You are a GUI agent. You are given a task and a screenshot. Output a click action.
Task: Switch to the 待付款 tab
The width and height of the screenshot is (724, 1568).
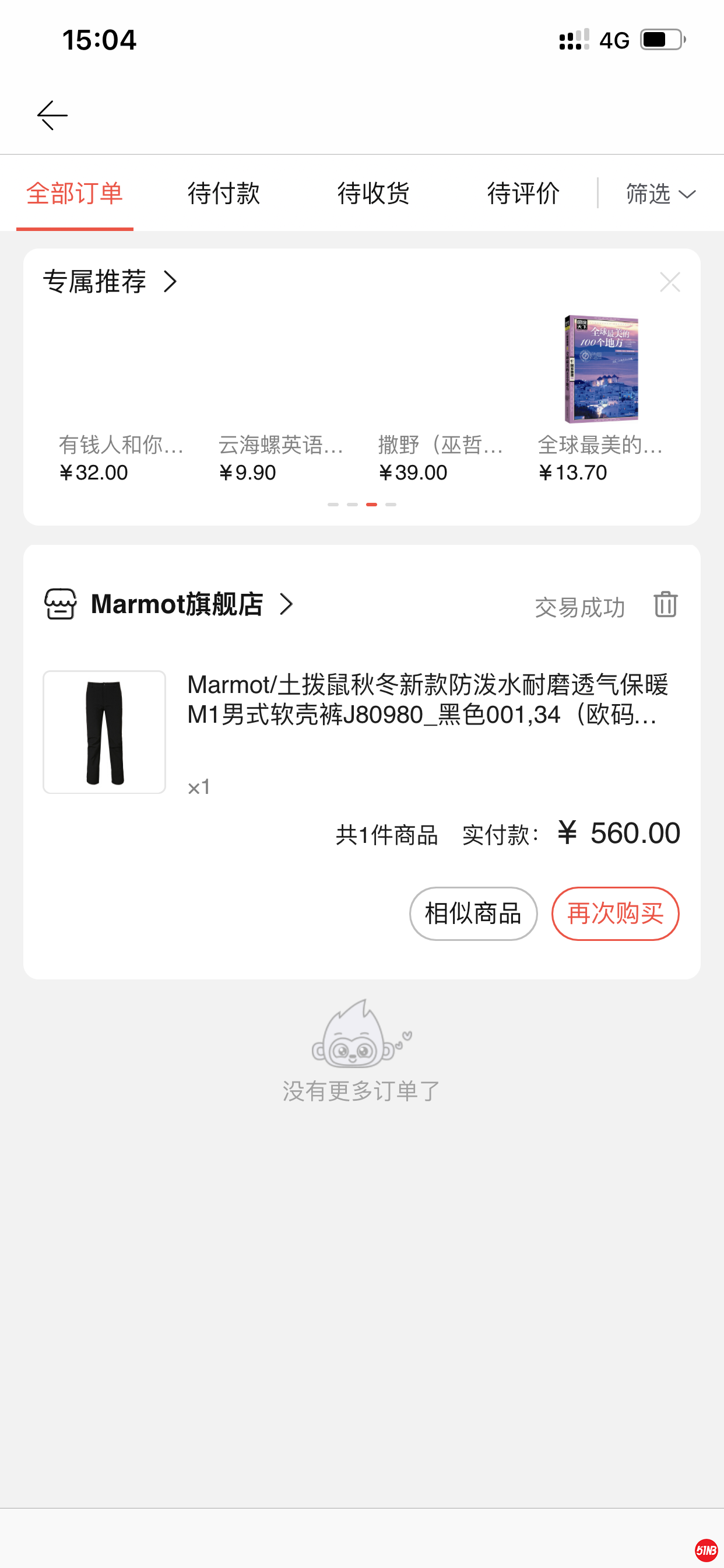point(224,194)
